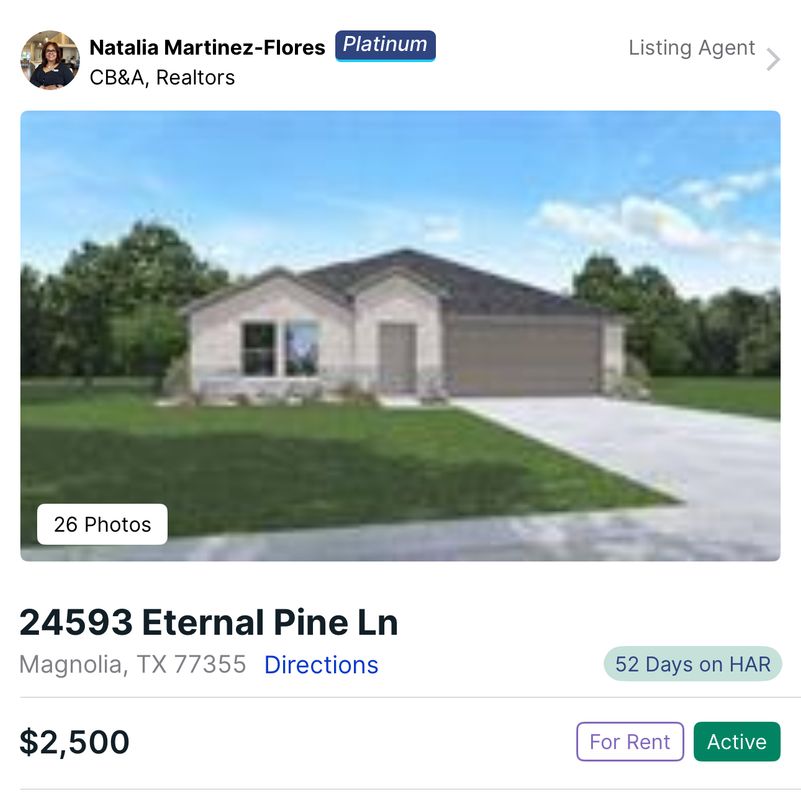Image resolution: width=801 pixels, height=800 pixels.
Task: View the 26 Photos gallery
Action: (102, 524)
